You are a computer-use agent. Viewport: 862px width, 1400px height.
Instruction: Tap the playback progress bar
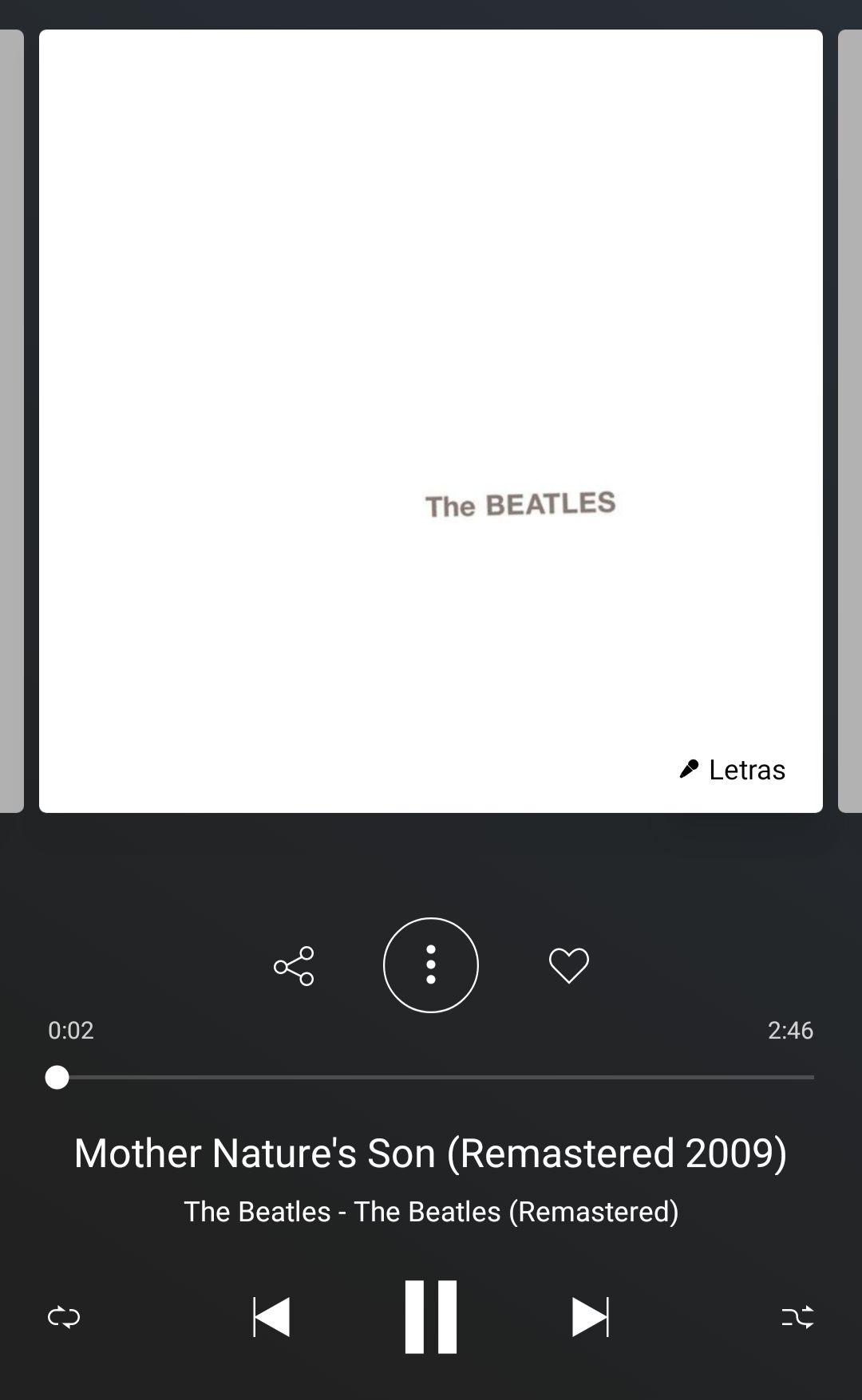click(x=431, y=1077)
